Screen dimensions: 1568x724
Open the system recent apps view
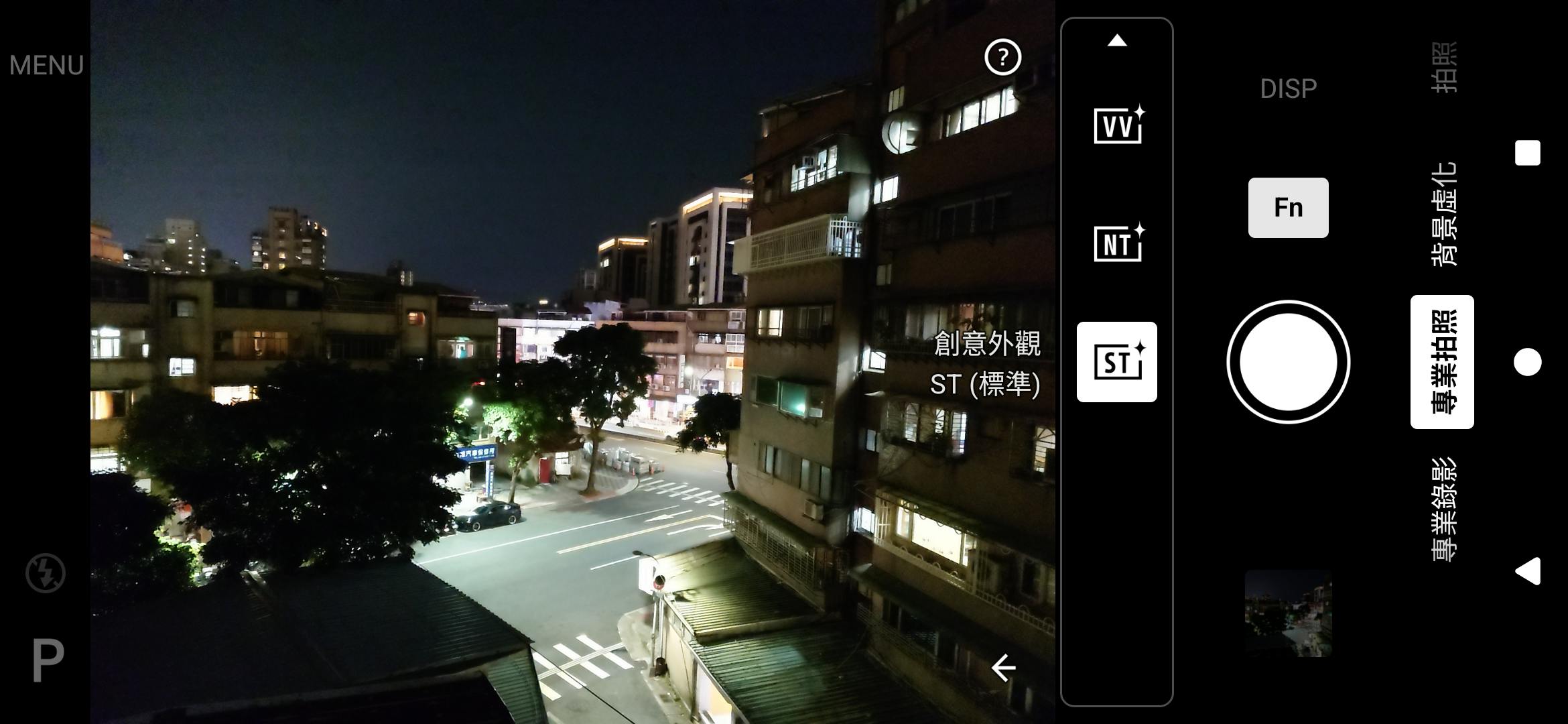click(1527, 153)
